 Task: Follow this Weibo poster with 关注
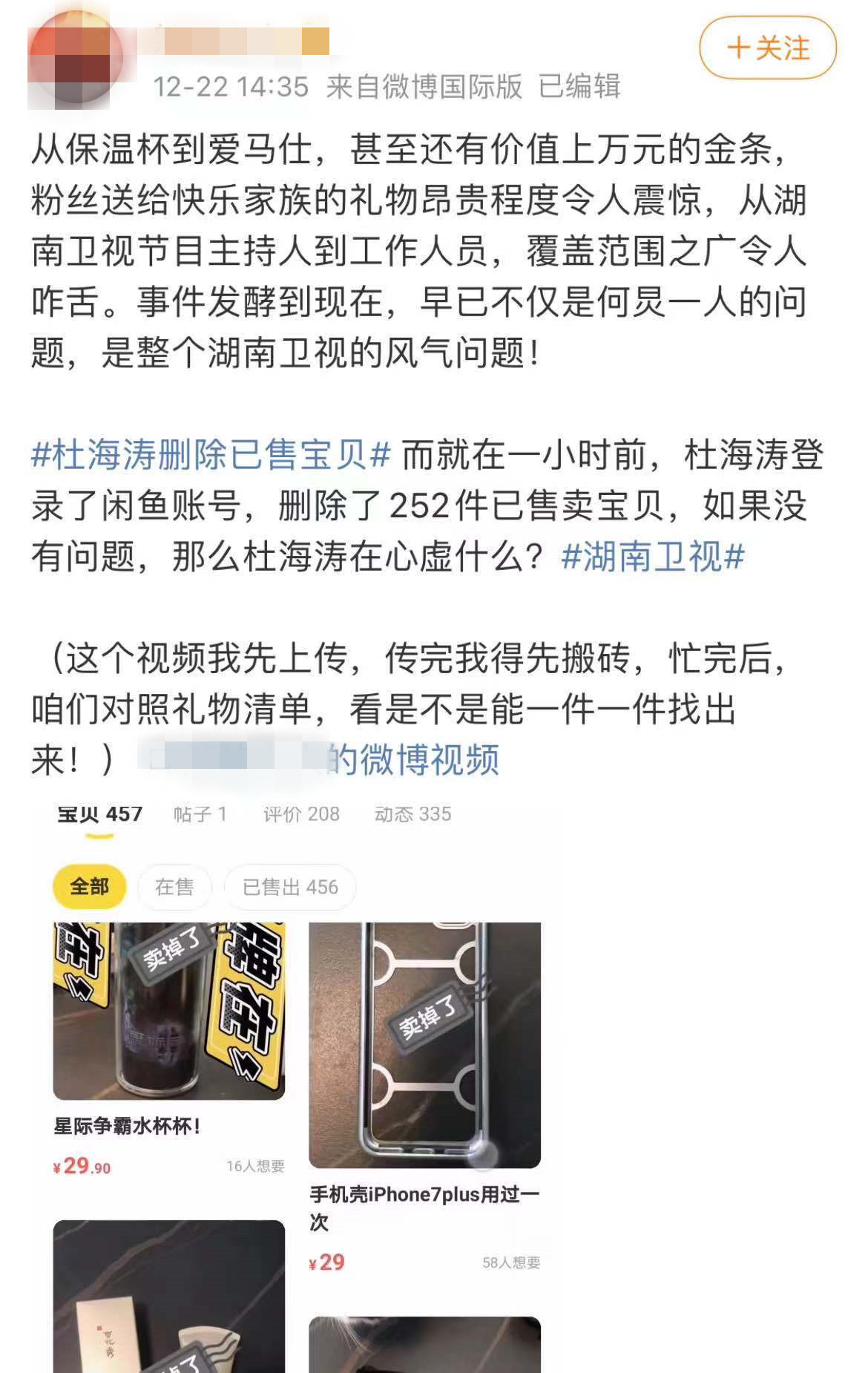pos(768,49)
